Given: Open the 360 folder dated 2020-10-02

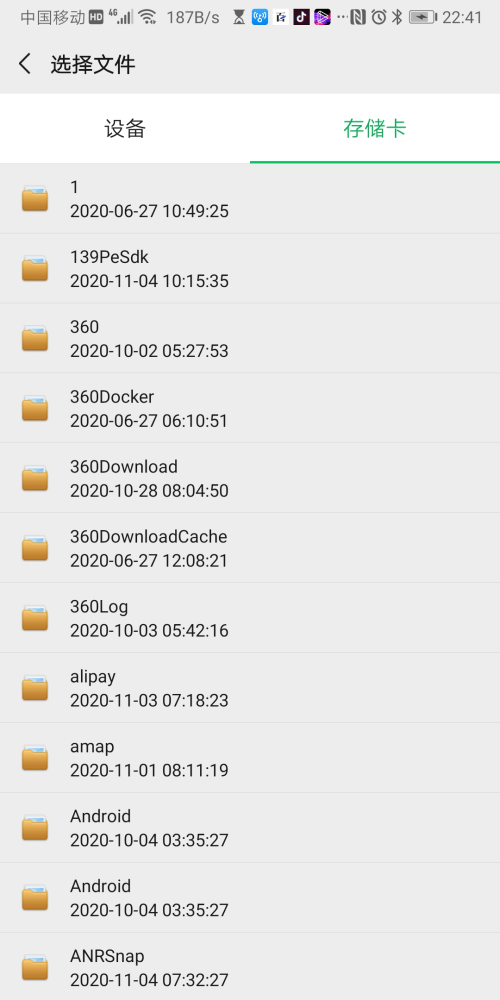Looking at the screenshot, I should tap(250, 338).
